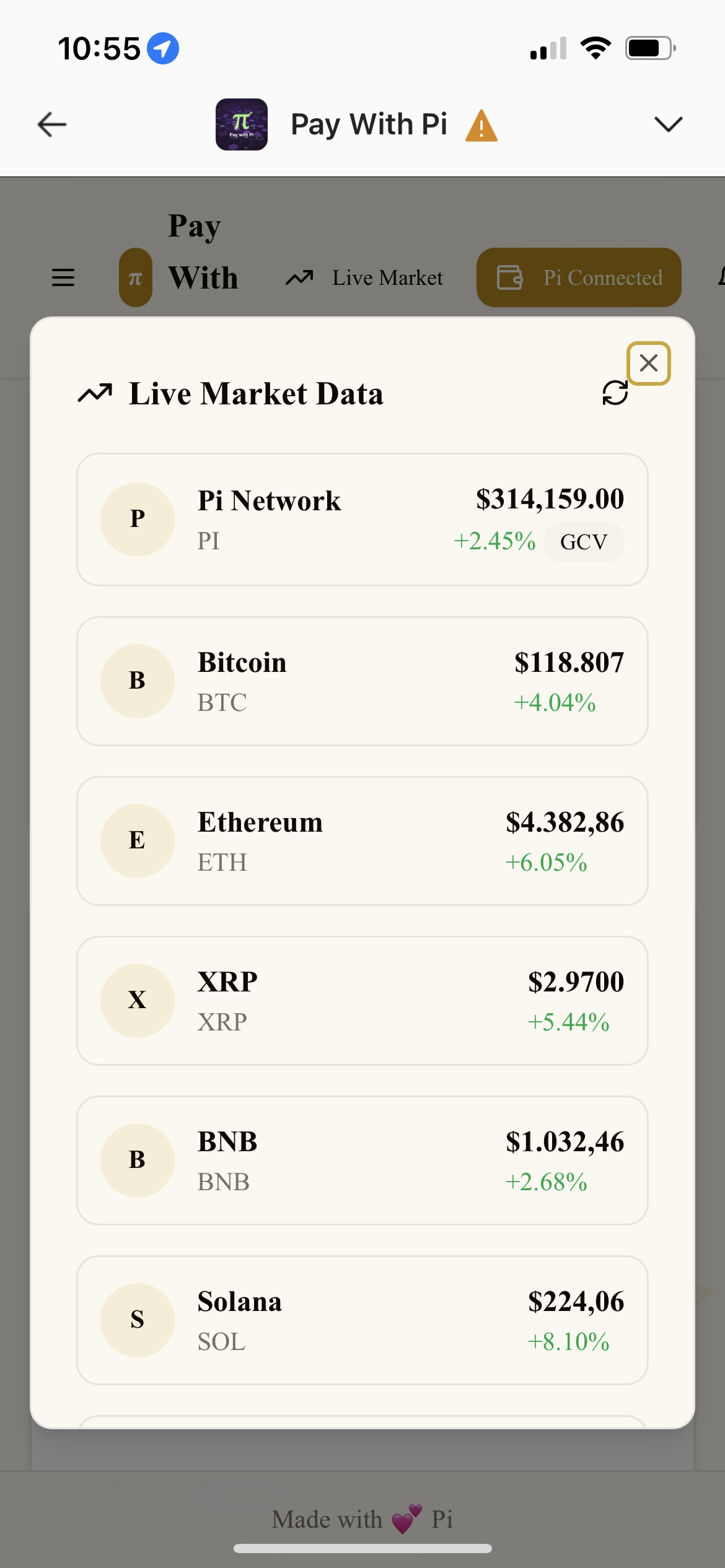Image resolution: width=725 pixels, height=1568 pixels.
Task: Open the Solana SOL card
Action: [x=362, y=1320]
